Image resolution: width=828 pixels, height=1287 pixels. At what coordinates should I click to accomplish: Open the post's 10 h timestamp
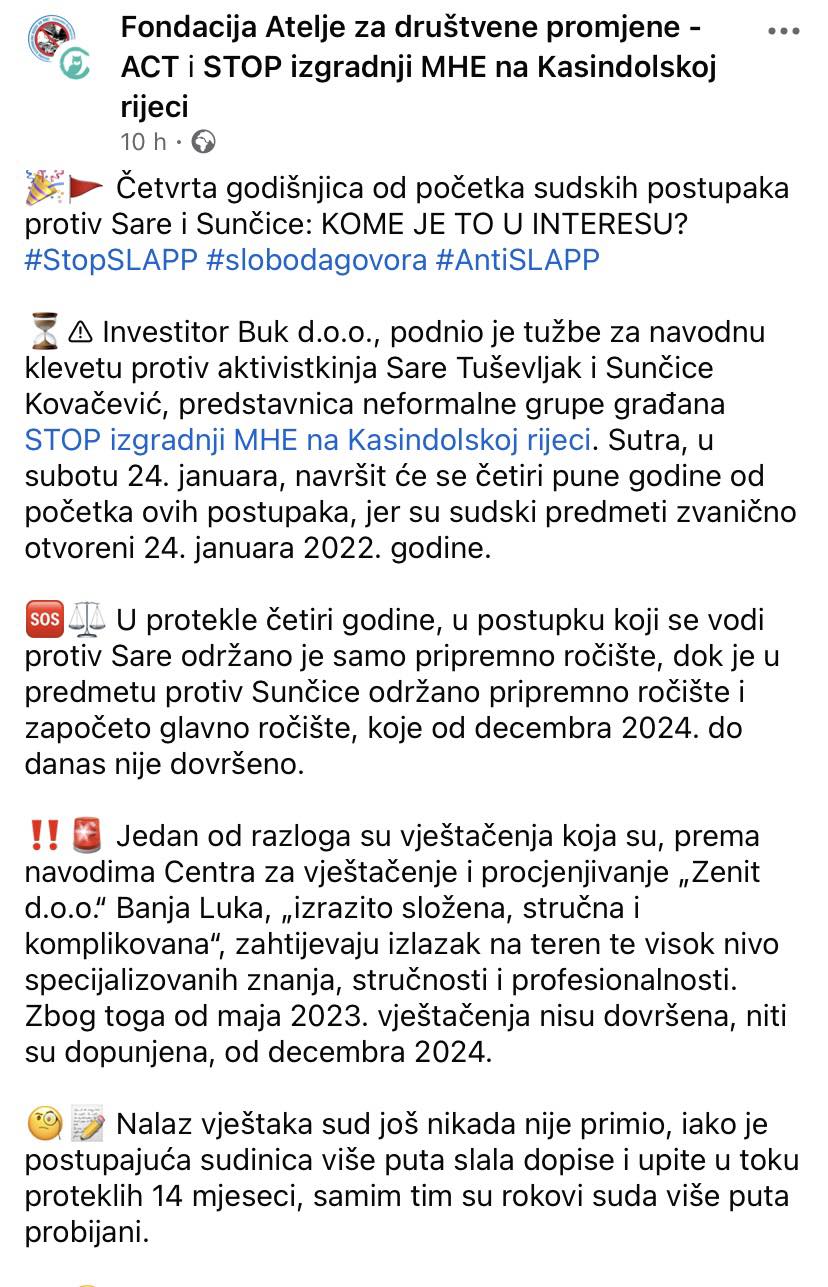coord(144,141)
